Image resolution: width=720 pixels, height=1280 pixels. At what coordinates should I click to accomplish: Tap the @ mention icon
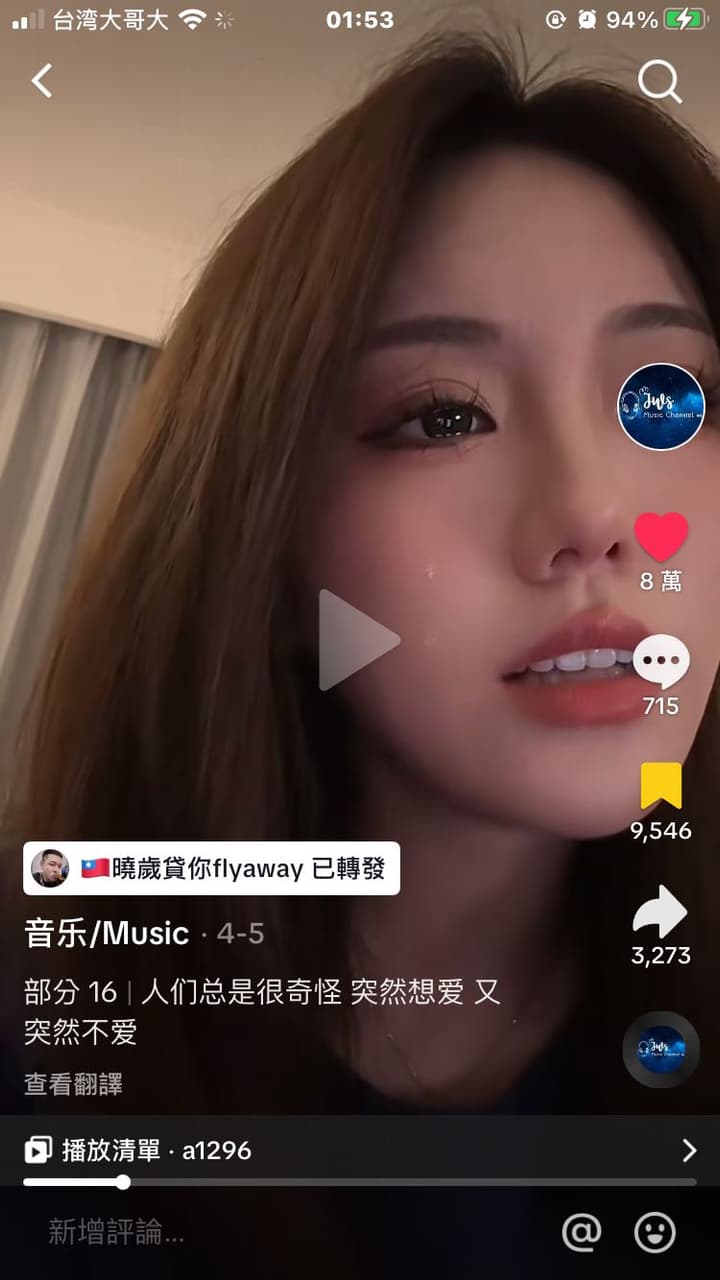[x=582, y=1232]
